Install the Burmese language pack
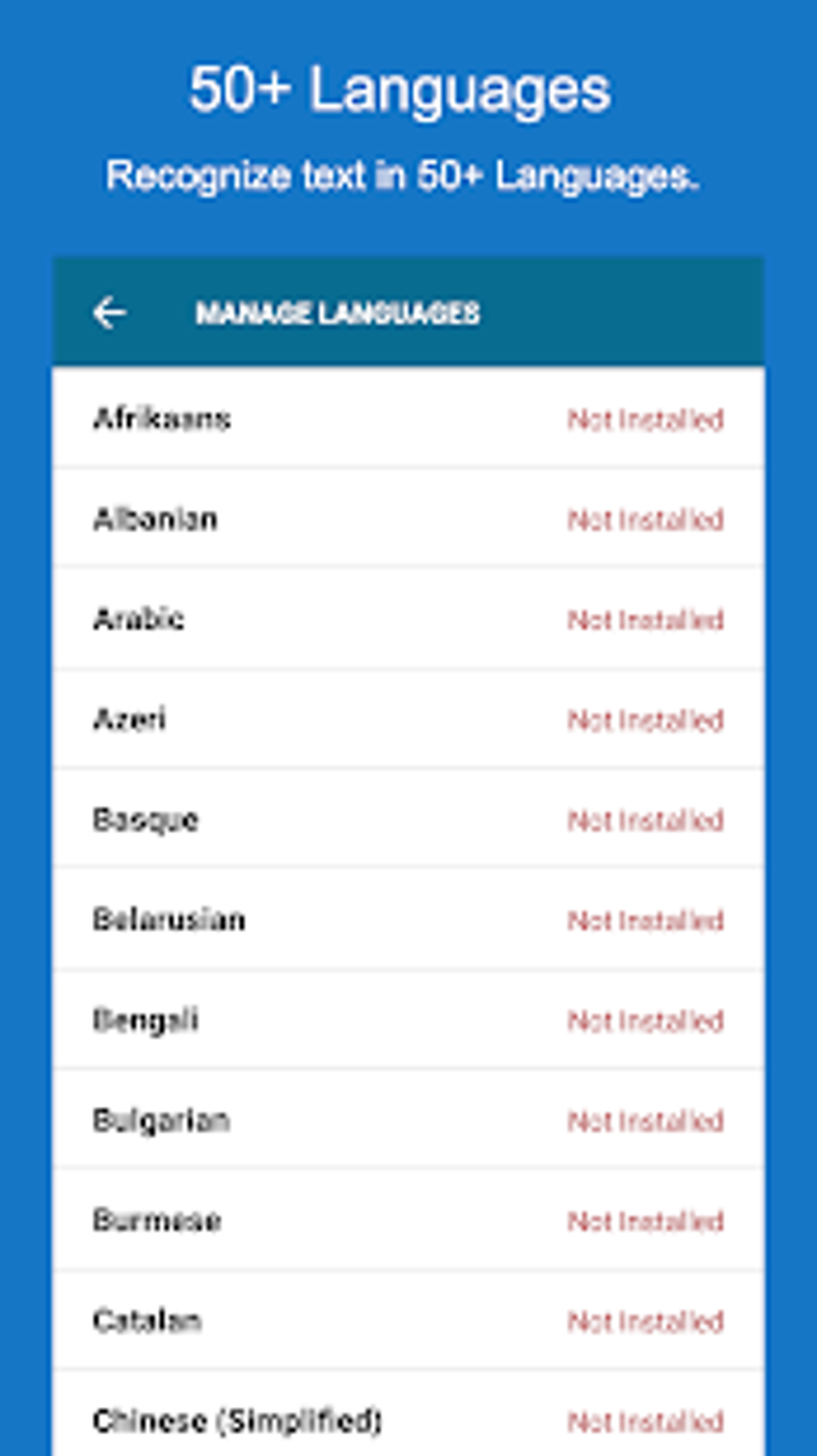Viewport: 817px width, 1456px height. pyautogui.click(x=646, y=1220)
